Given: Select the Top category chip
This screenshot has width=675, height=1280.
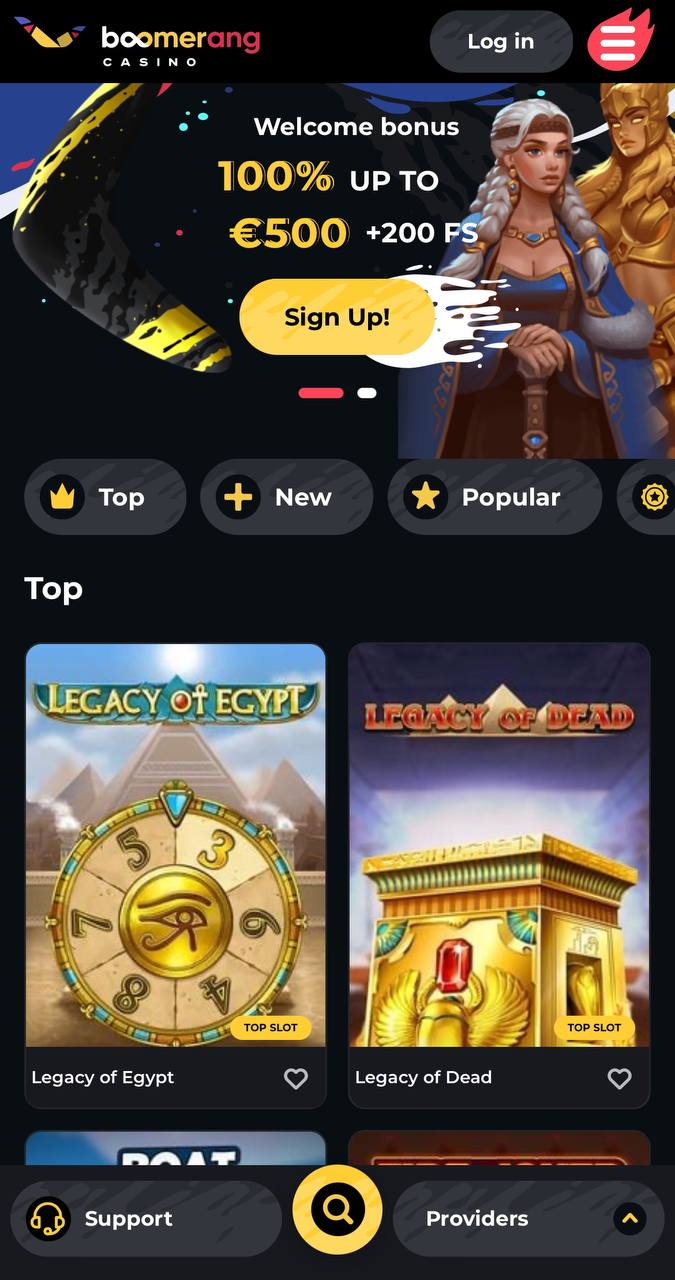Looking at the screenshot, I should (105, 497).
